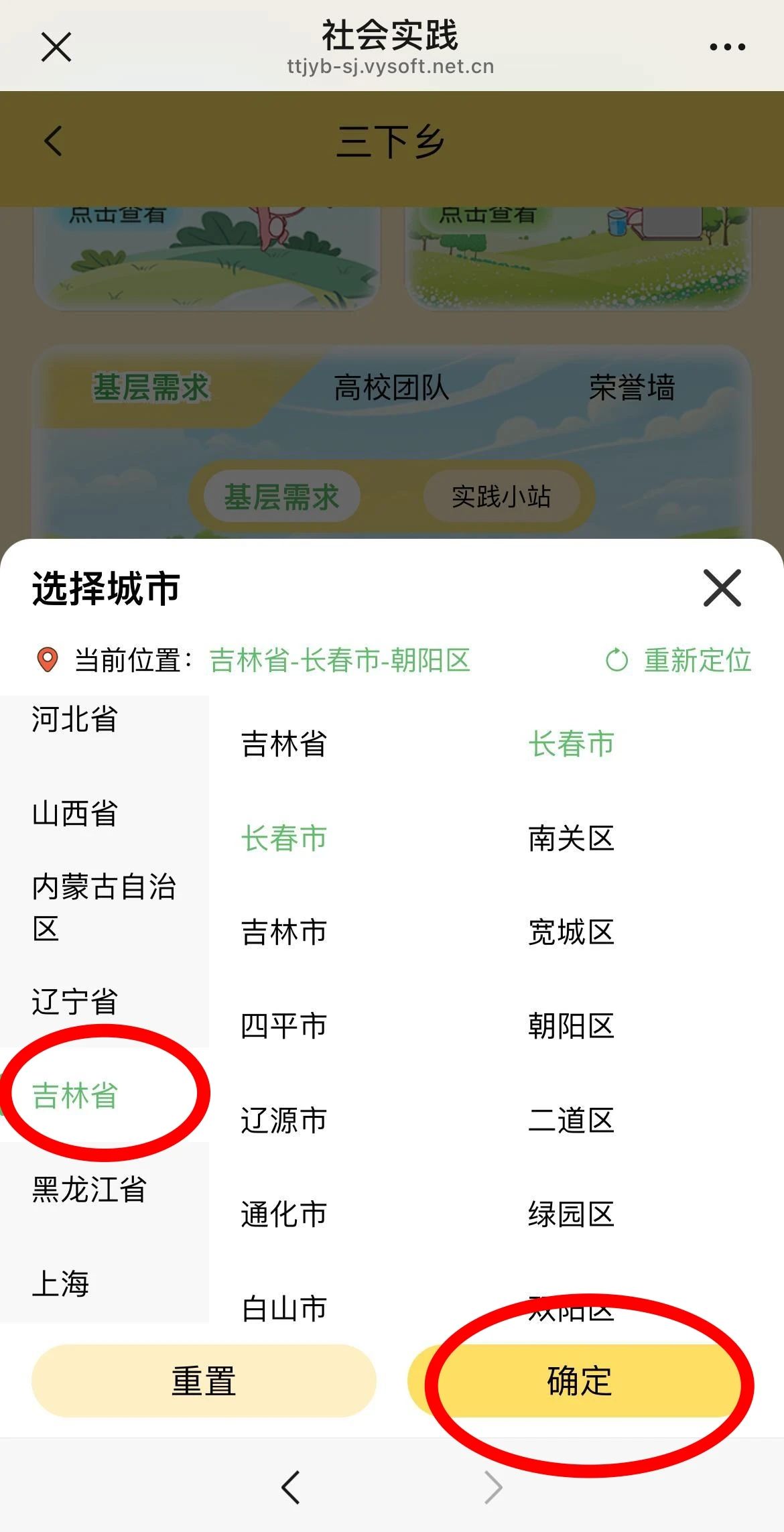
Task: Go back with the browser back arrow
Action: coord(291,1488)
